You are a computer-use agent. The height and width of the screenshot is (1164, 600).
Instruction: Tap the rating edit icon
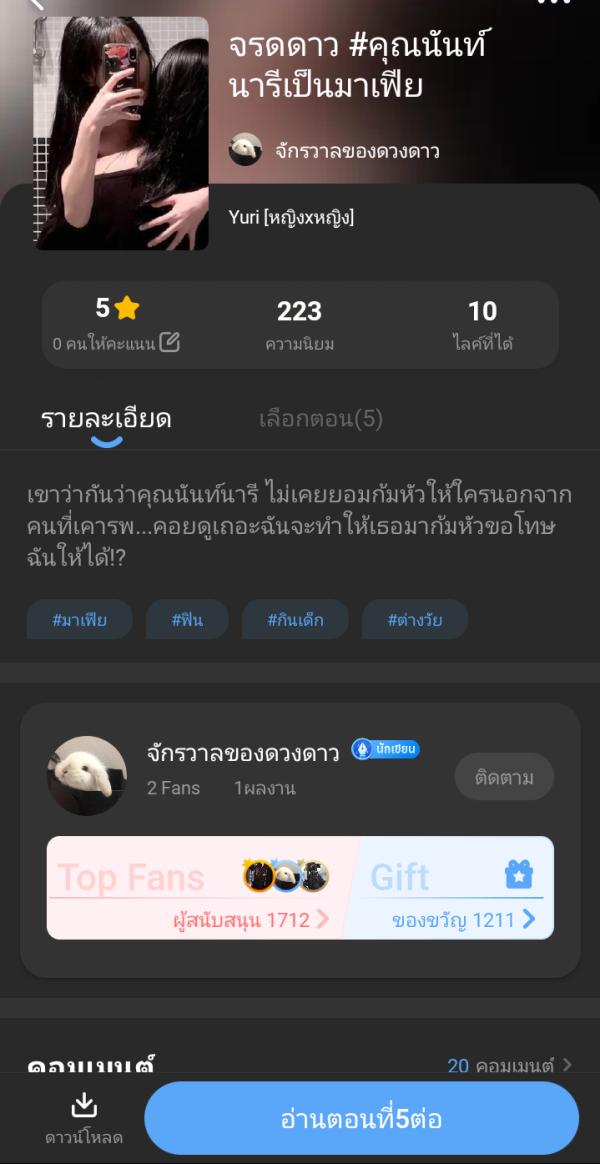click(170, 343)
